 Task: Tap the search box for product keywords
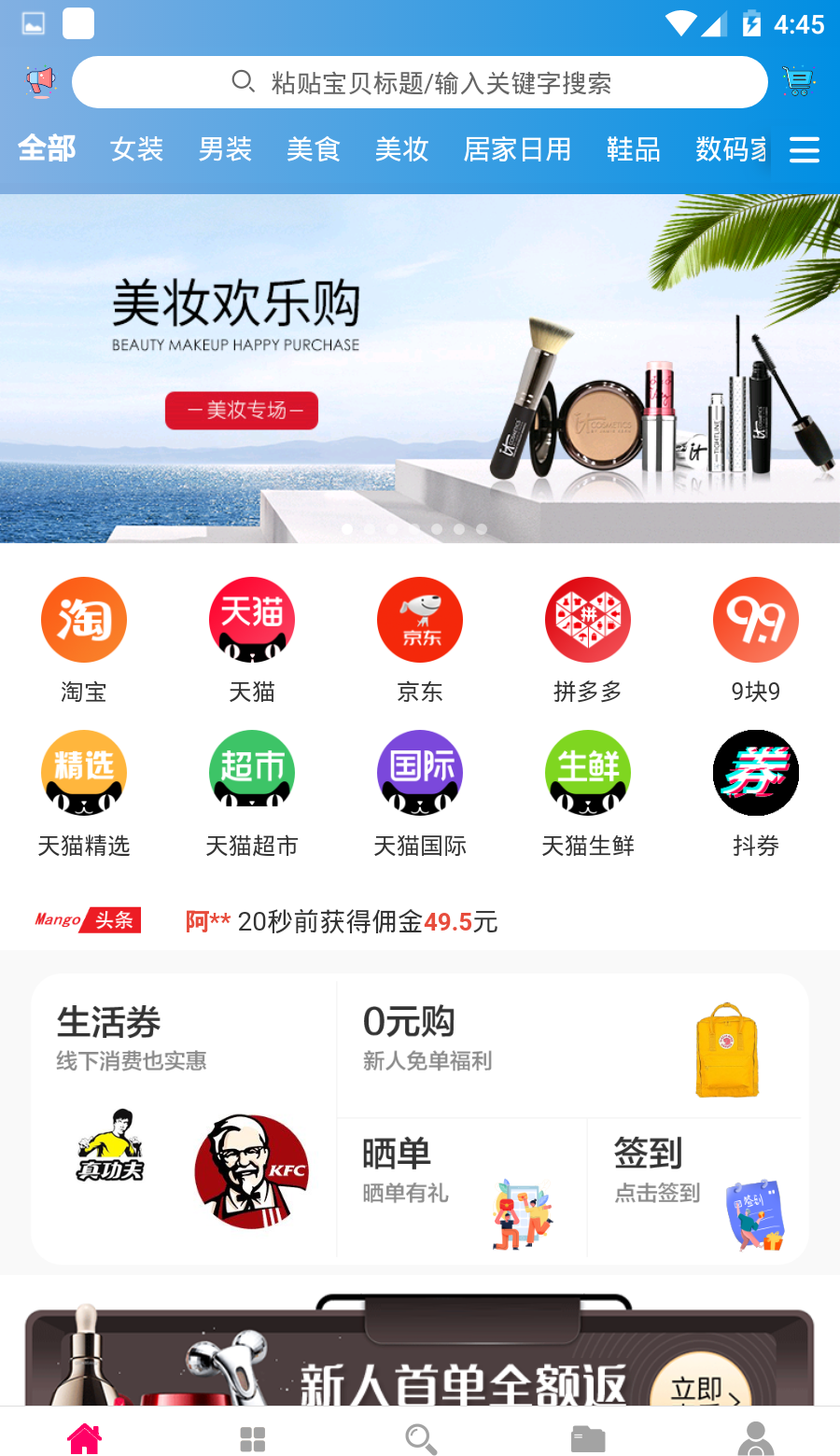coord(420,83)
